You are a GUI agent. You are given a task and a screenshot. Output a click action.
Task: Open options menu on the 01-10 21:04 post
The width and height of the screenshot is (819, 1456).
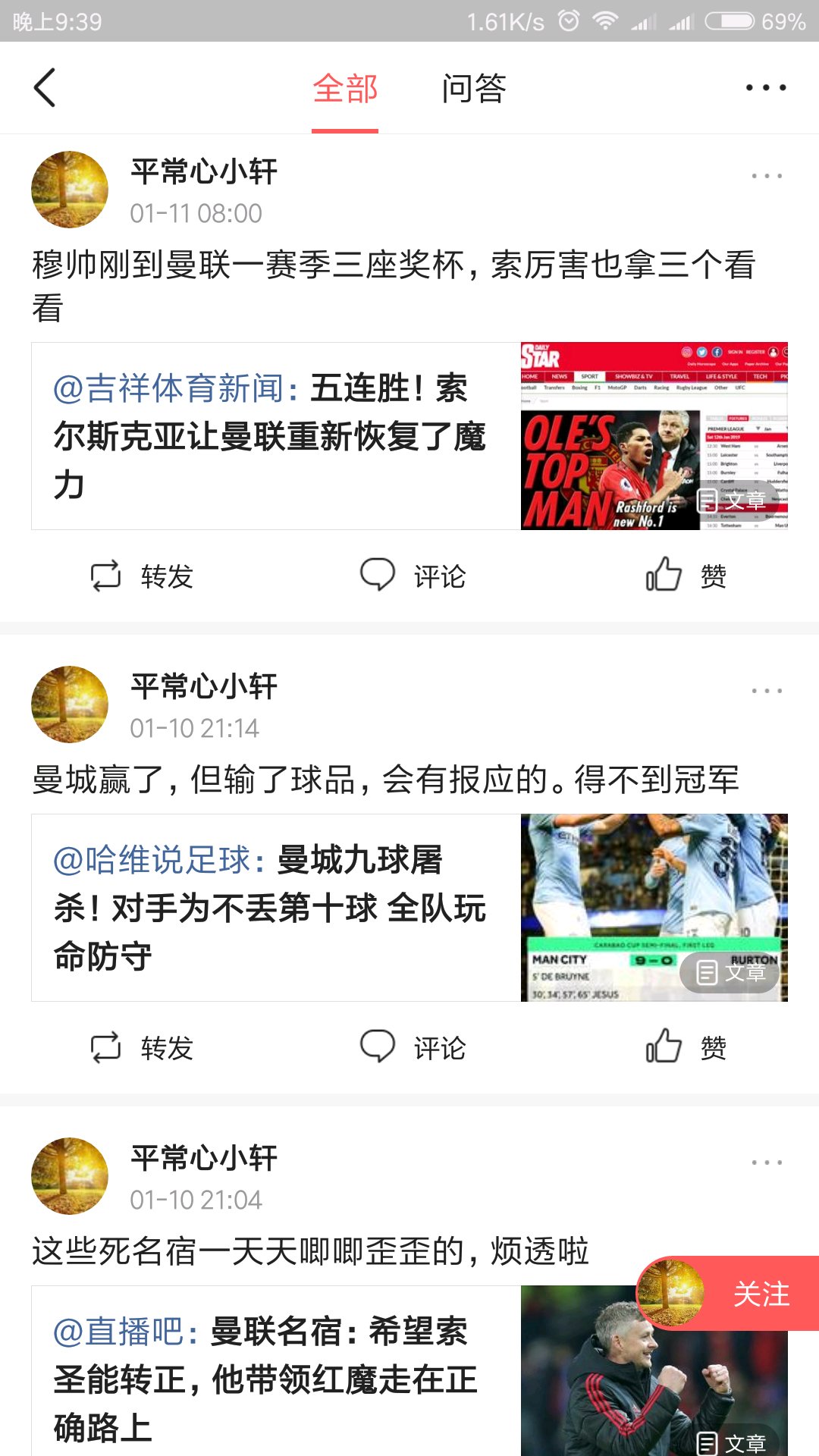[767, 1163]
